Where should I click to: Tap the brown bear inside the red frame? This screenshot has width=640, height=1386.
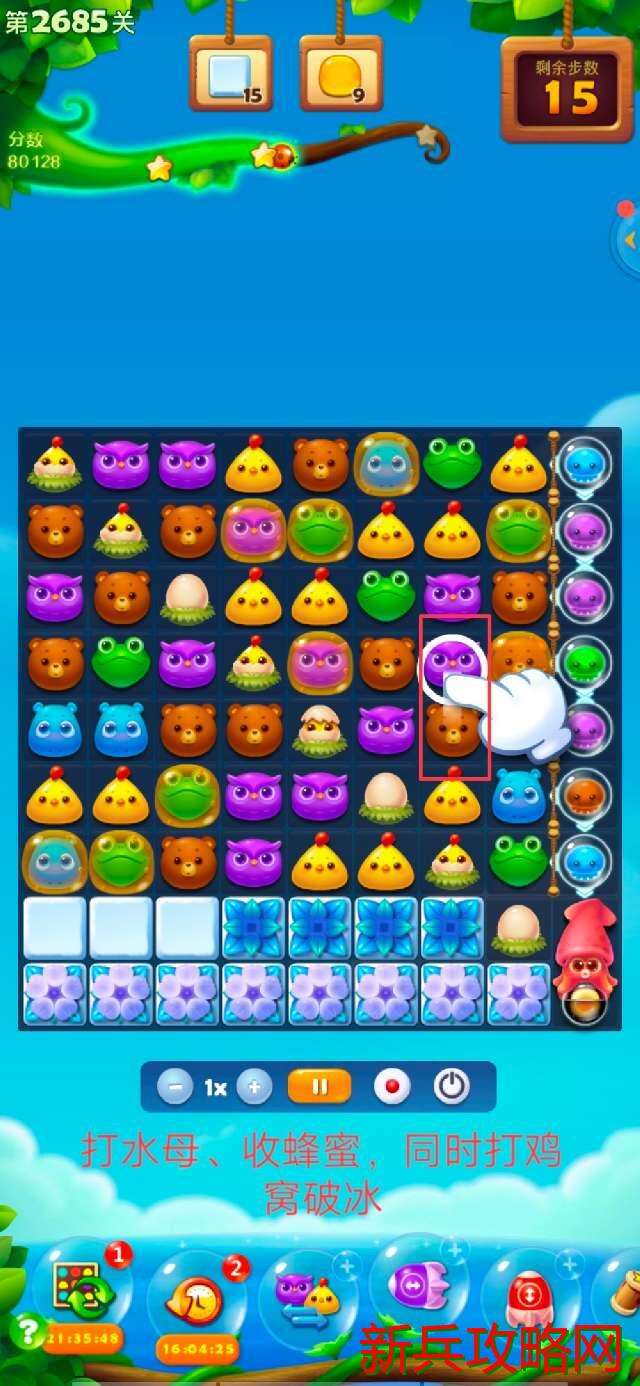(x=453, y=731)
